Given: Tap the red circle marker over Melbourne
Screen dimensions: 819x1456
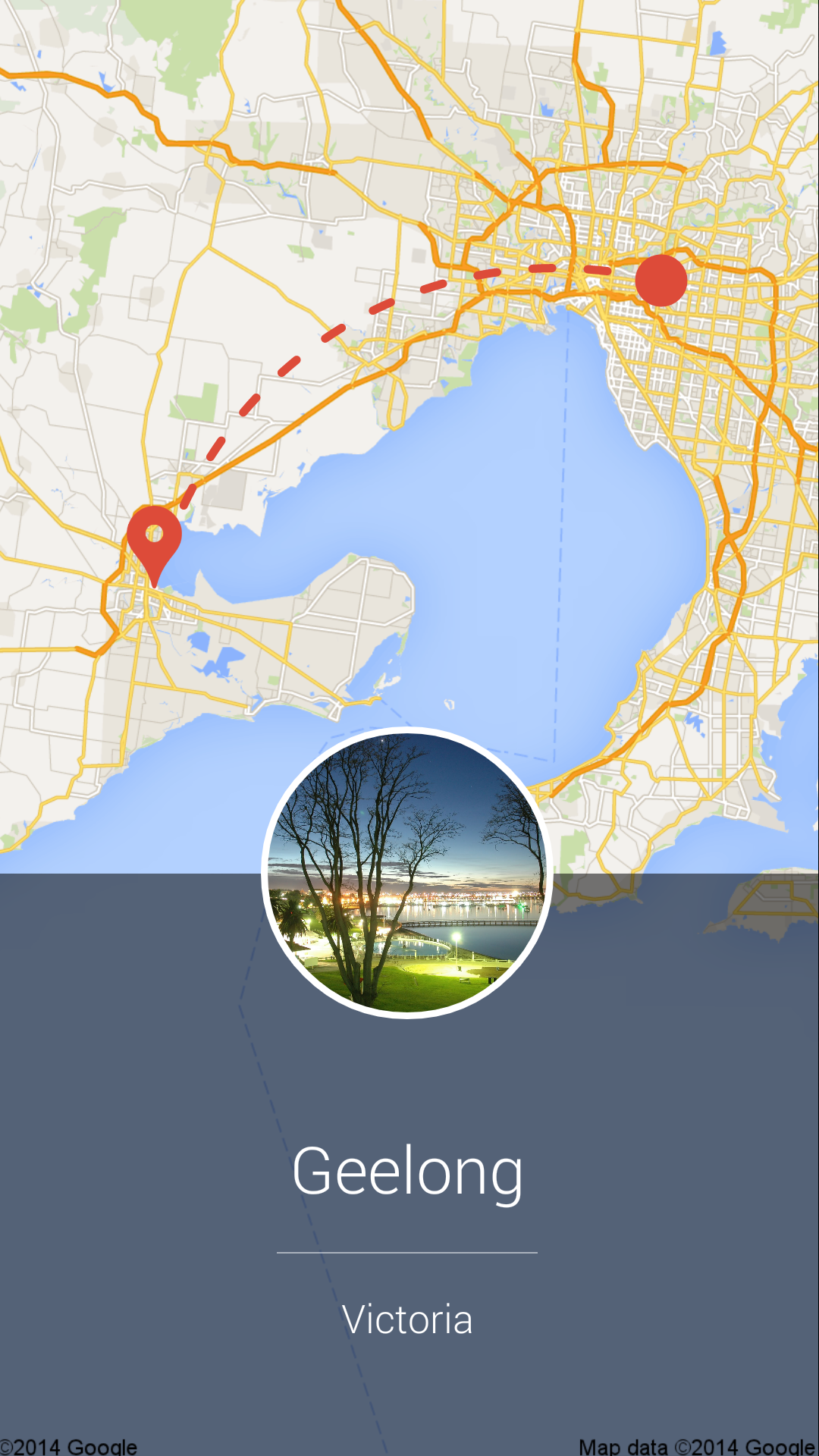Looking at the screenshot, I should point(661,281).
